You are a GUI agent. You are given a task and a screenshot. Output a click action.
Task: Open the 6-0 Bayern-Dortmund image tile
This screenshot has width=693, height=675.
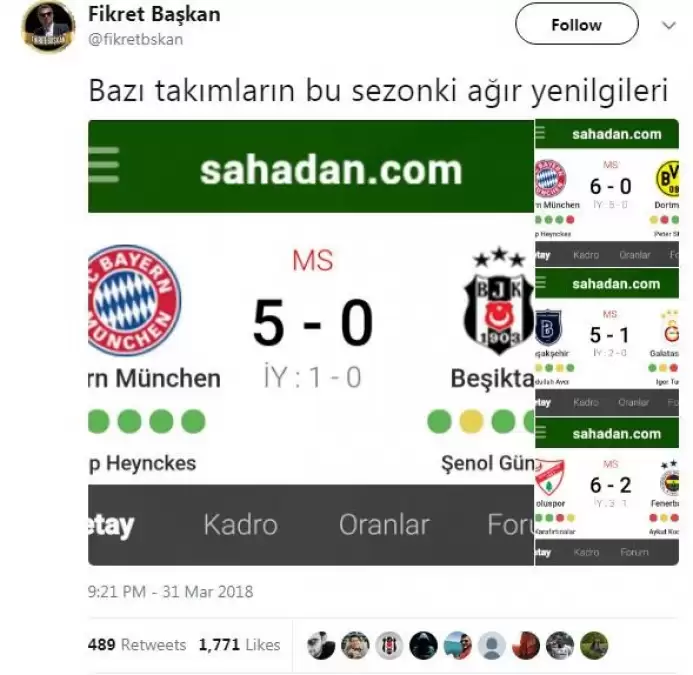coord(607,192)
